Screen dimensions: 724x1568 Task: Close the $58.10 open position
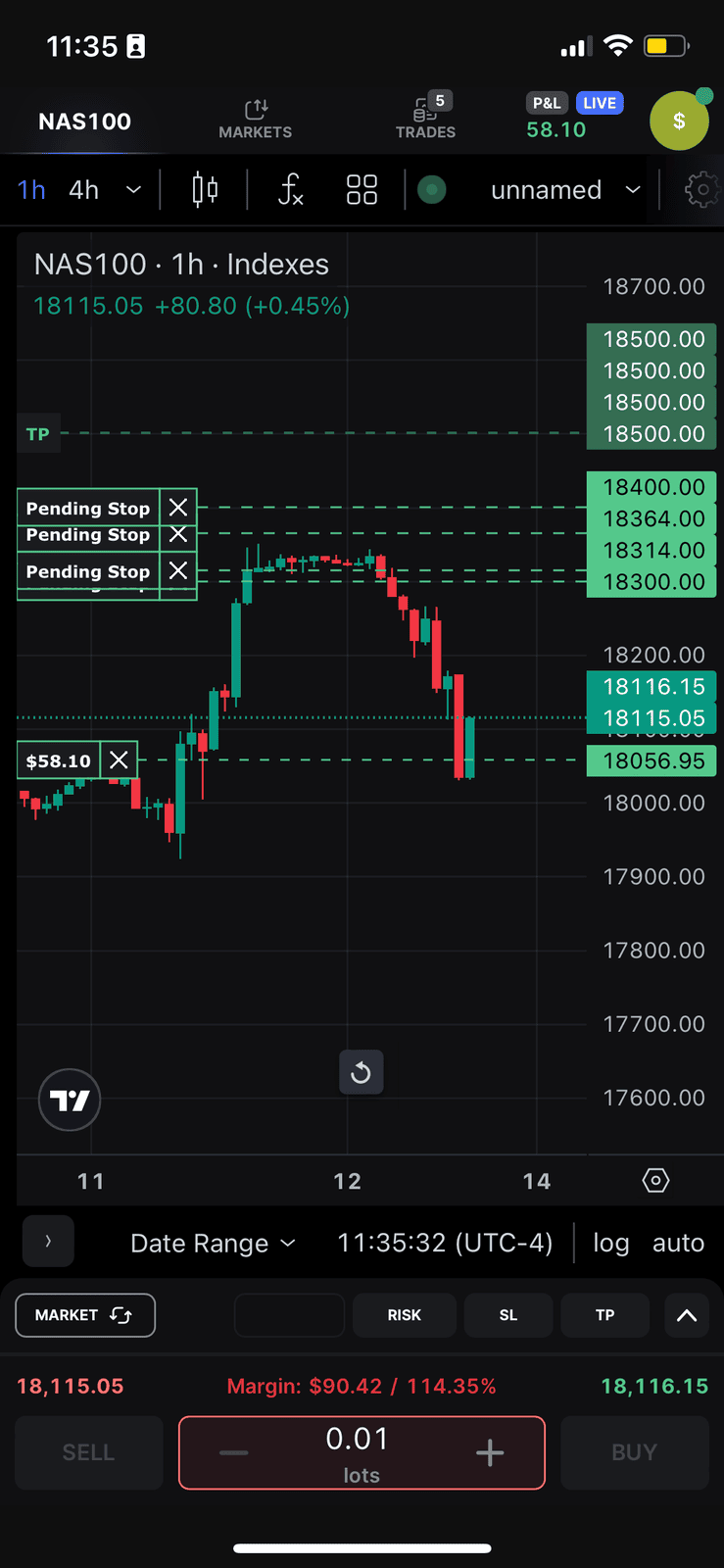coord(119,760)
